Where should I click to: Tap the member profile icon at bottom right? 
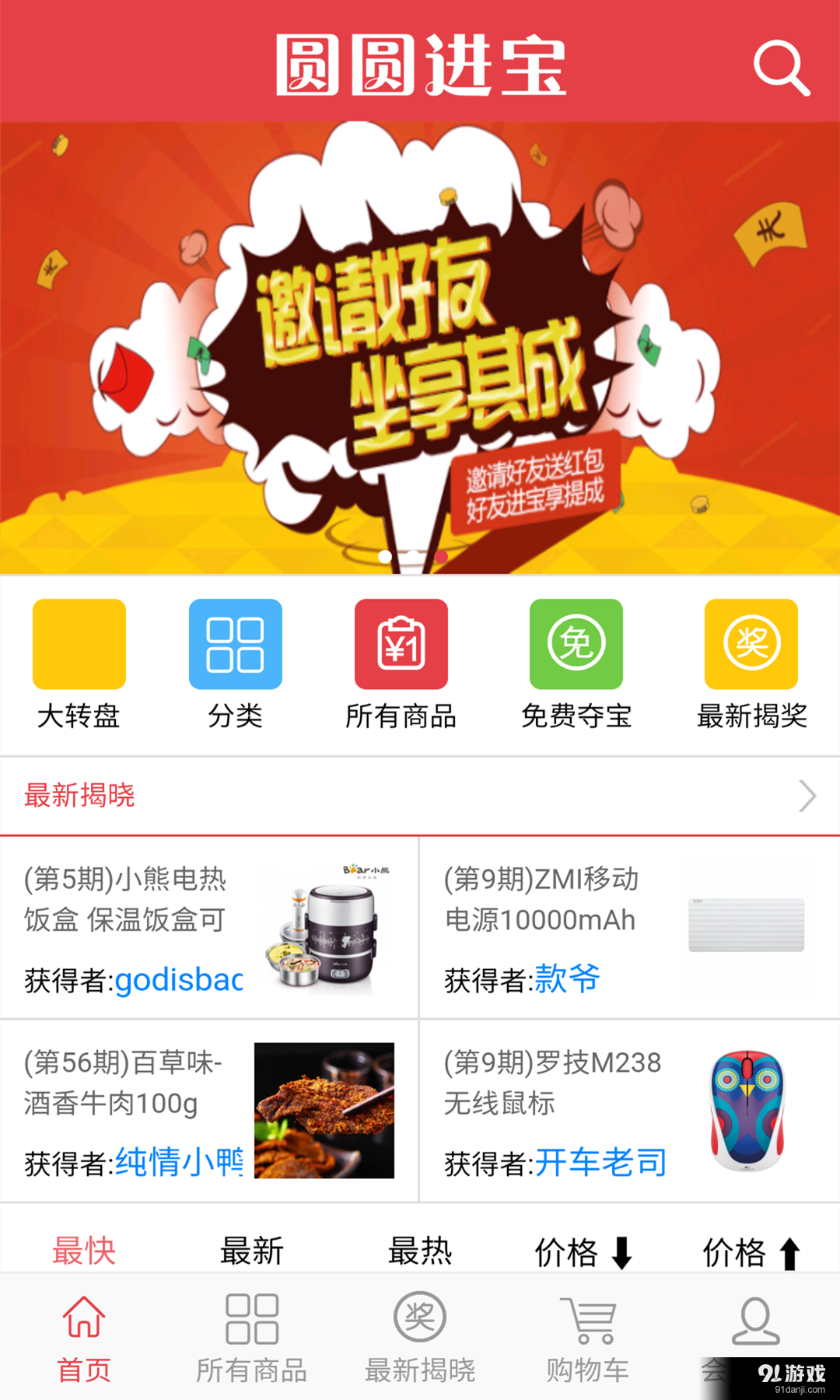(751, 1318)
